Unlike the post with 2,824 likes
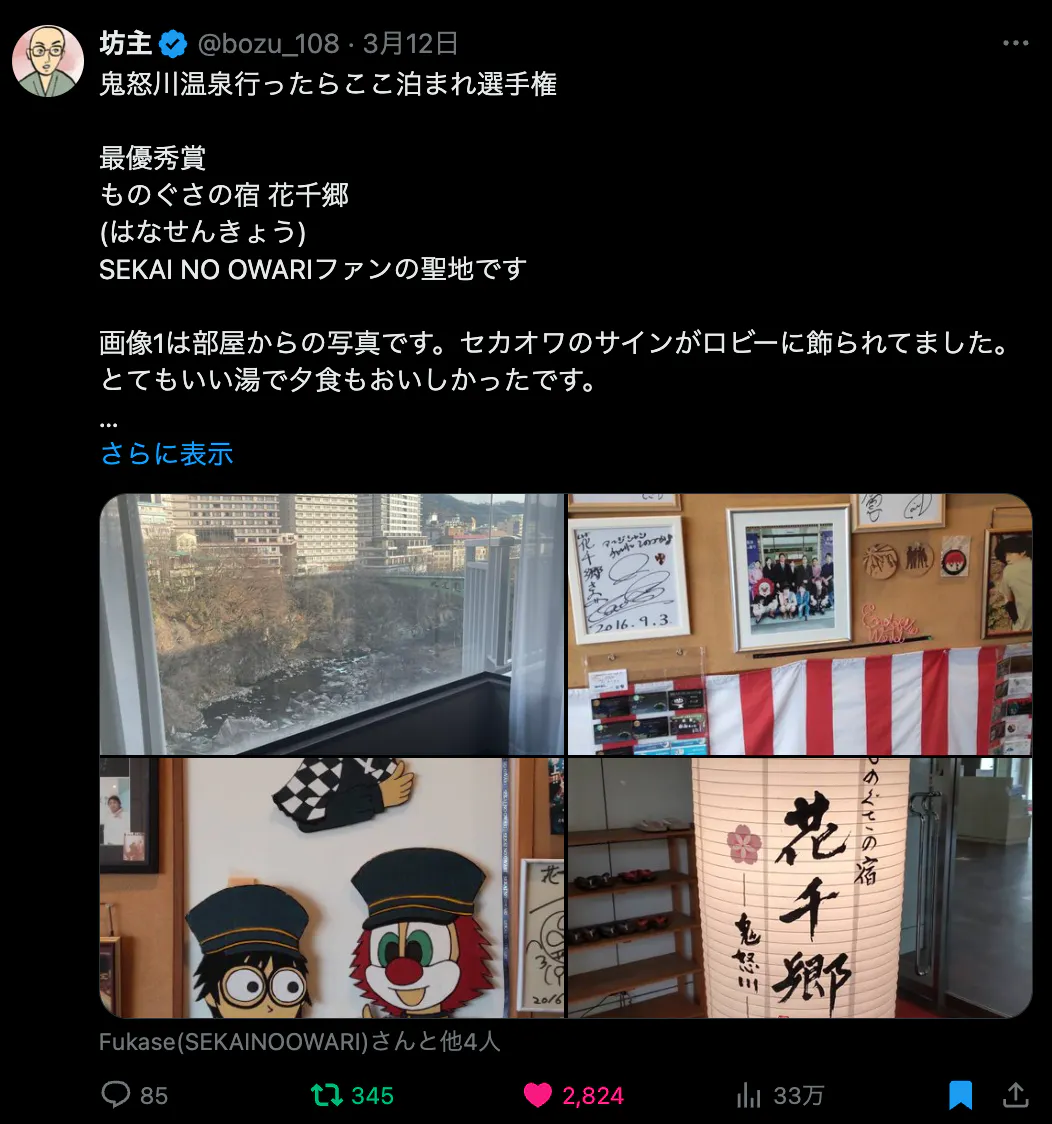 coord(538,1095)
